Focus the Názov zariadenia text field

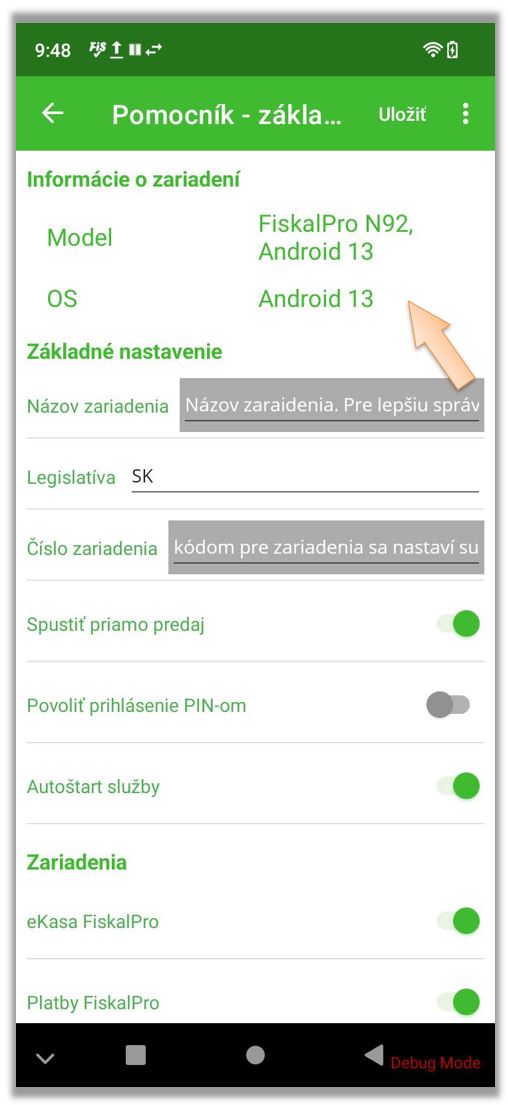click(x=332, y=405)
